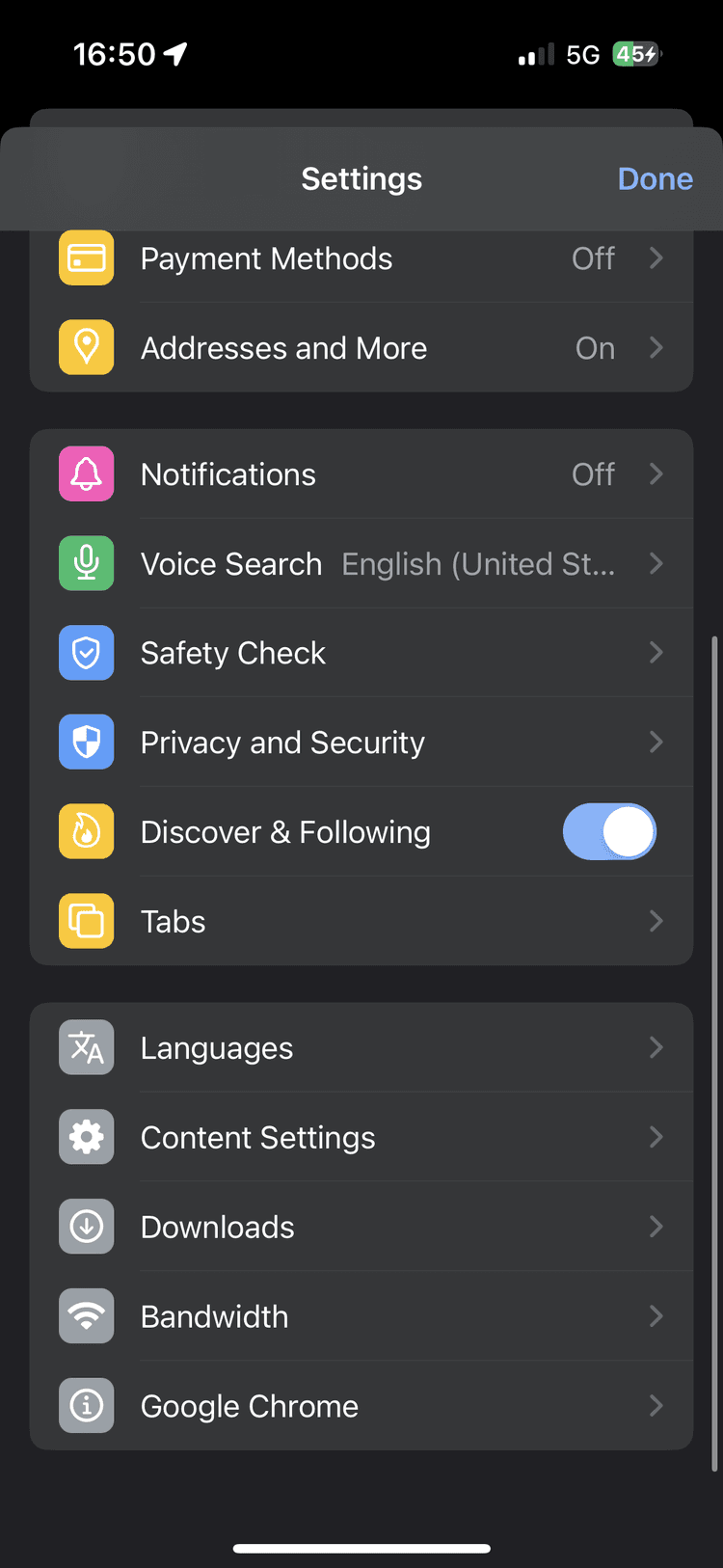Select the Downloads arrow icon

(86, 1226)
